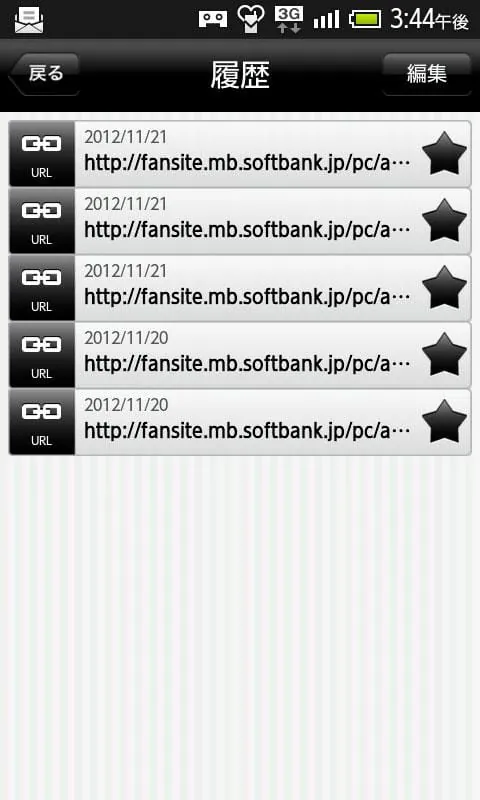Open the first 2012/11/21 URL entry
480x800 pixels.
coord(240,154)
